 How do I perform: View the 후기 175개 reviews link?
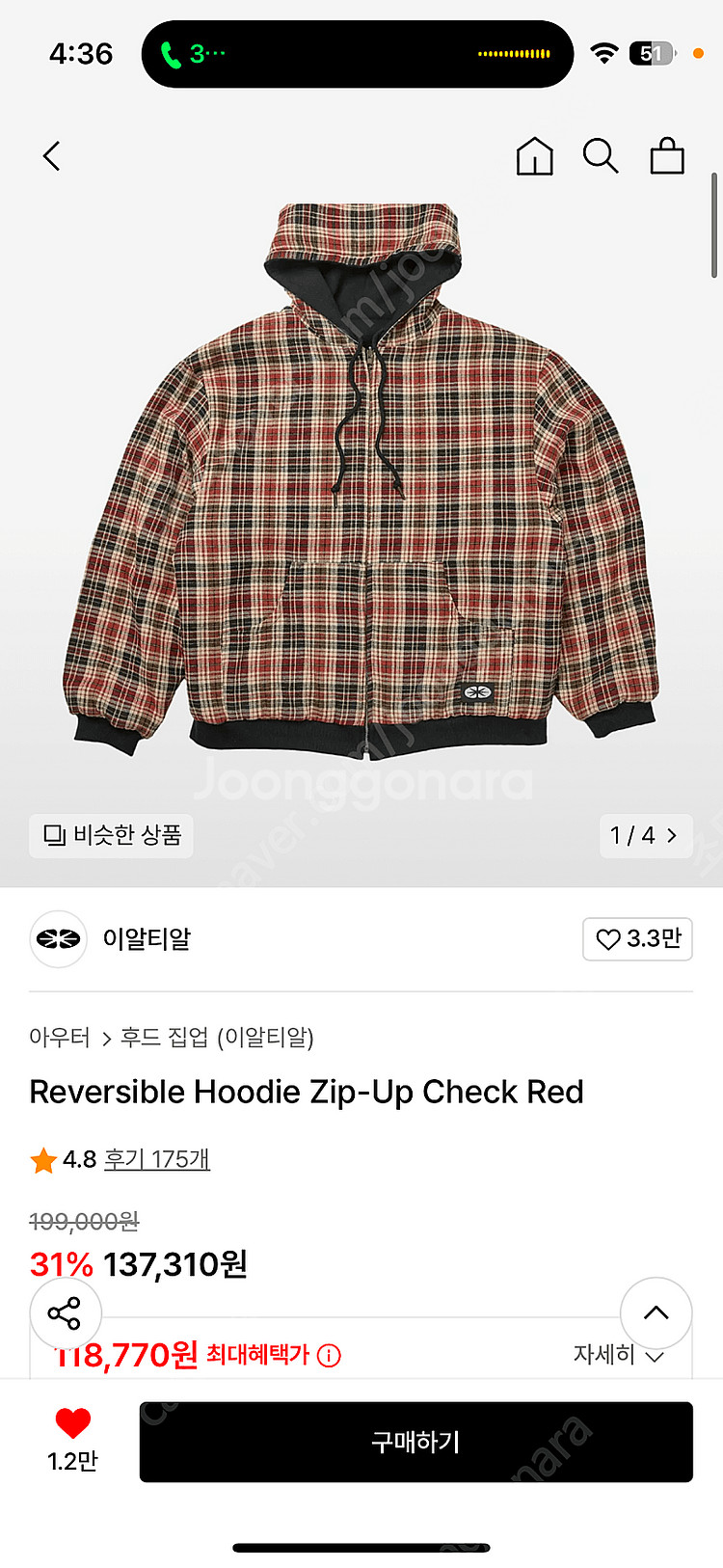pyautogui.click(x=156, y=1159)
